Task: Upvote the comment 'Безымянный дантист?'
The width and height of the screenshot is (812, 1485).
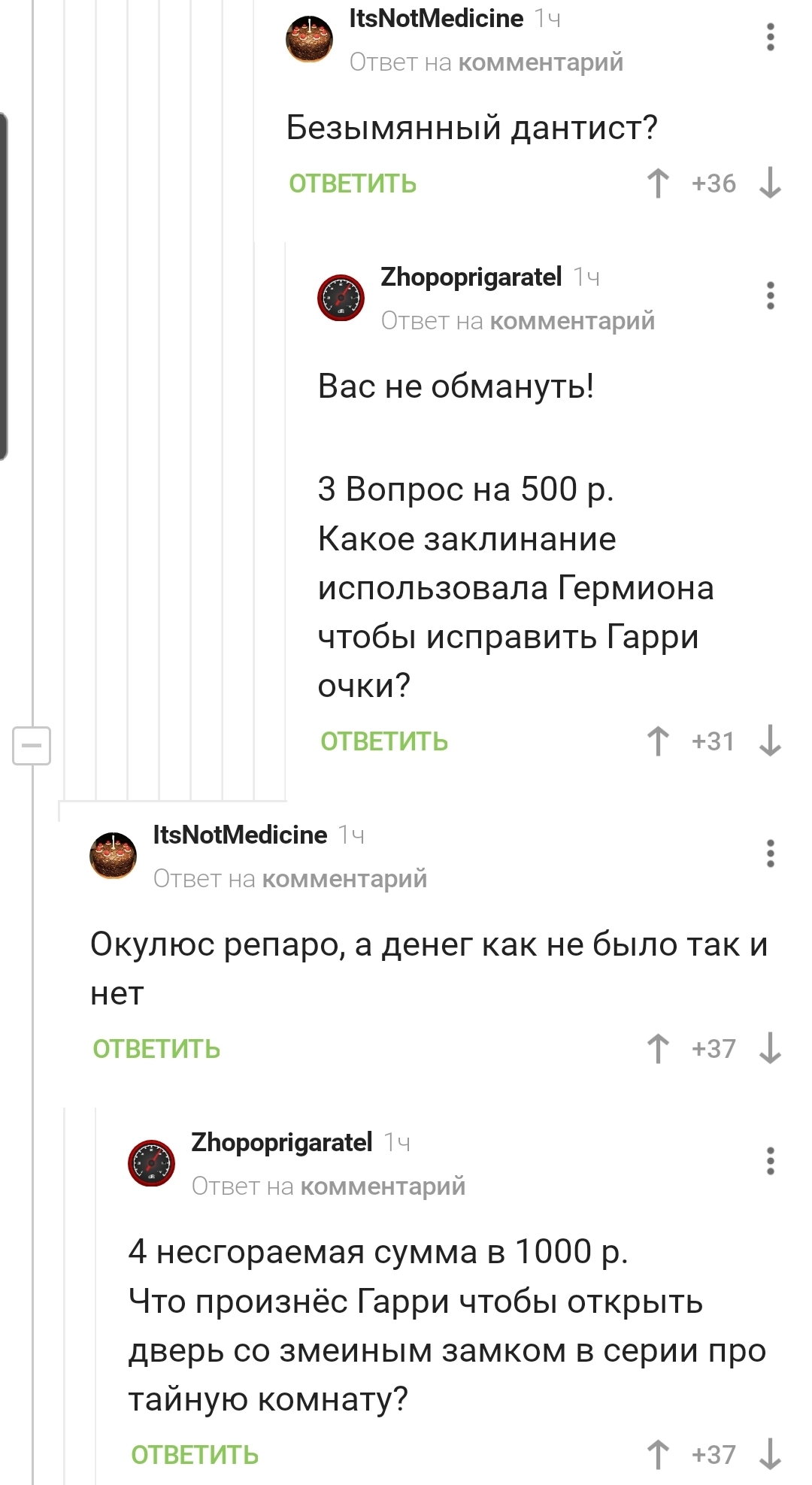Action: click(658, 183)
